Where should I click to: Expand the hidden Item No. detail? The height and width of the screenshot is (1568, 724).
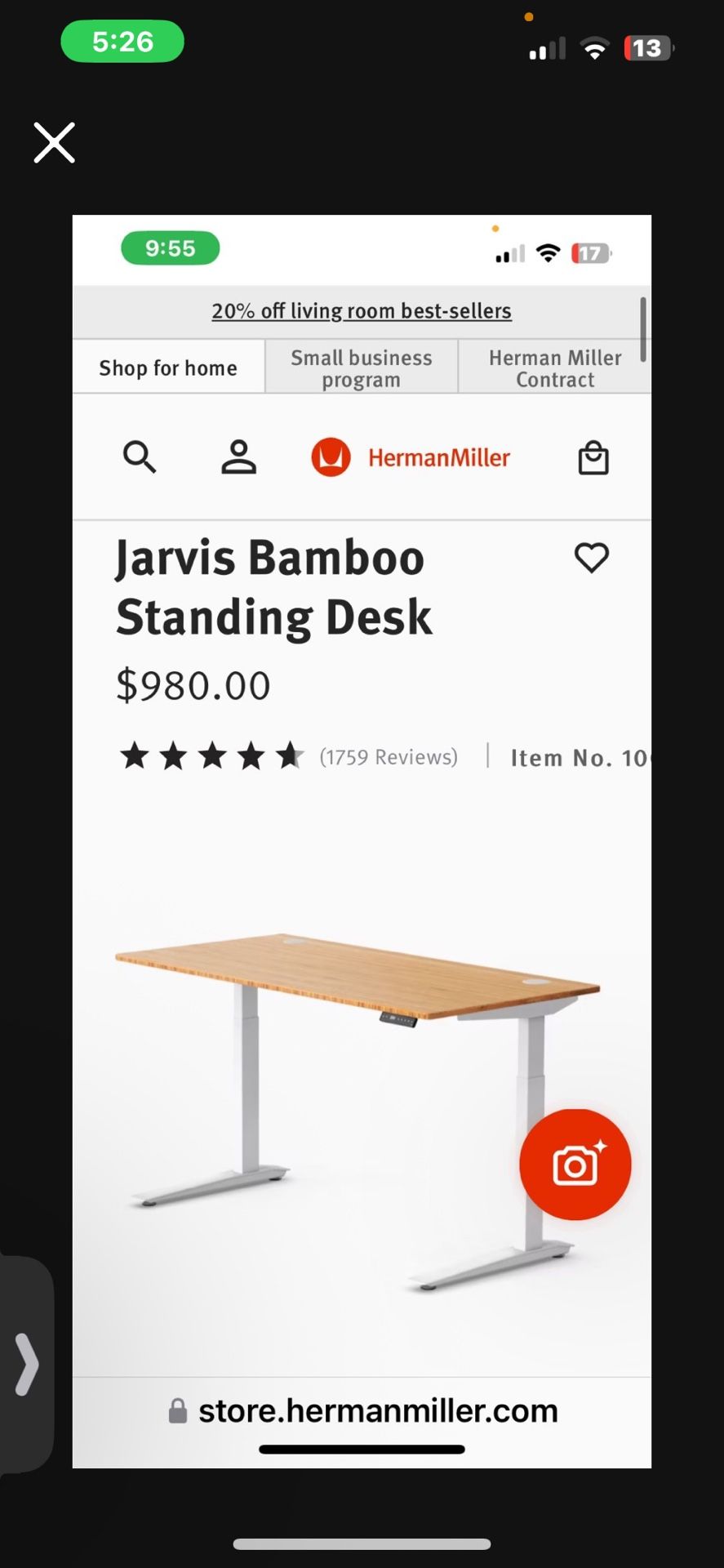tap(580, 757)
